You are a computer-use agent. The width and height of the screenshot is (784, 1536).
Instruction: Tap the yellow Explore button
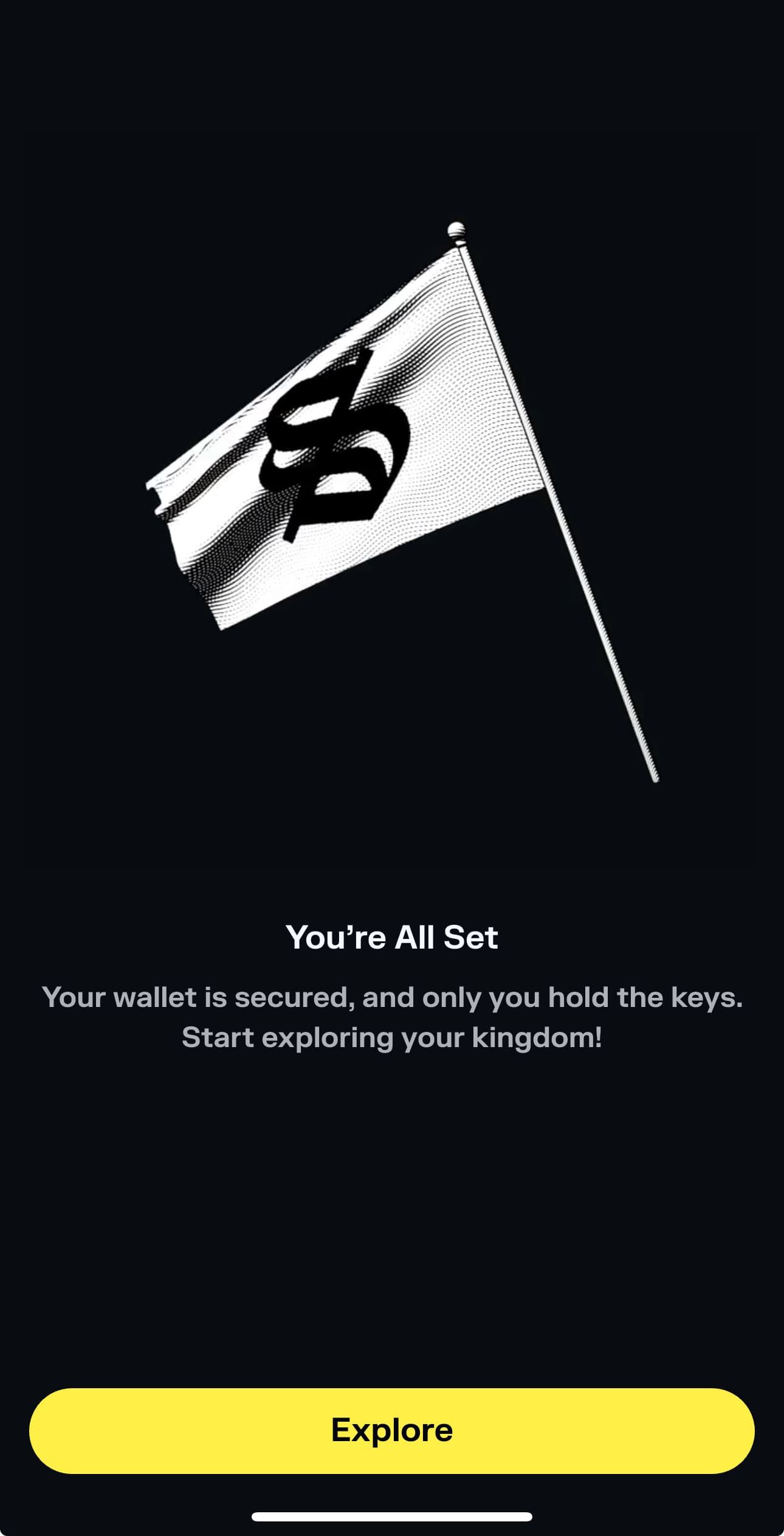click(392, 1430)
